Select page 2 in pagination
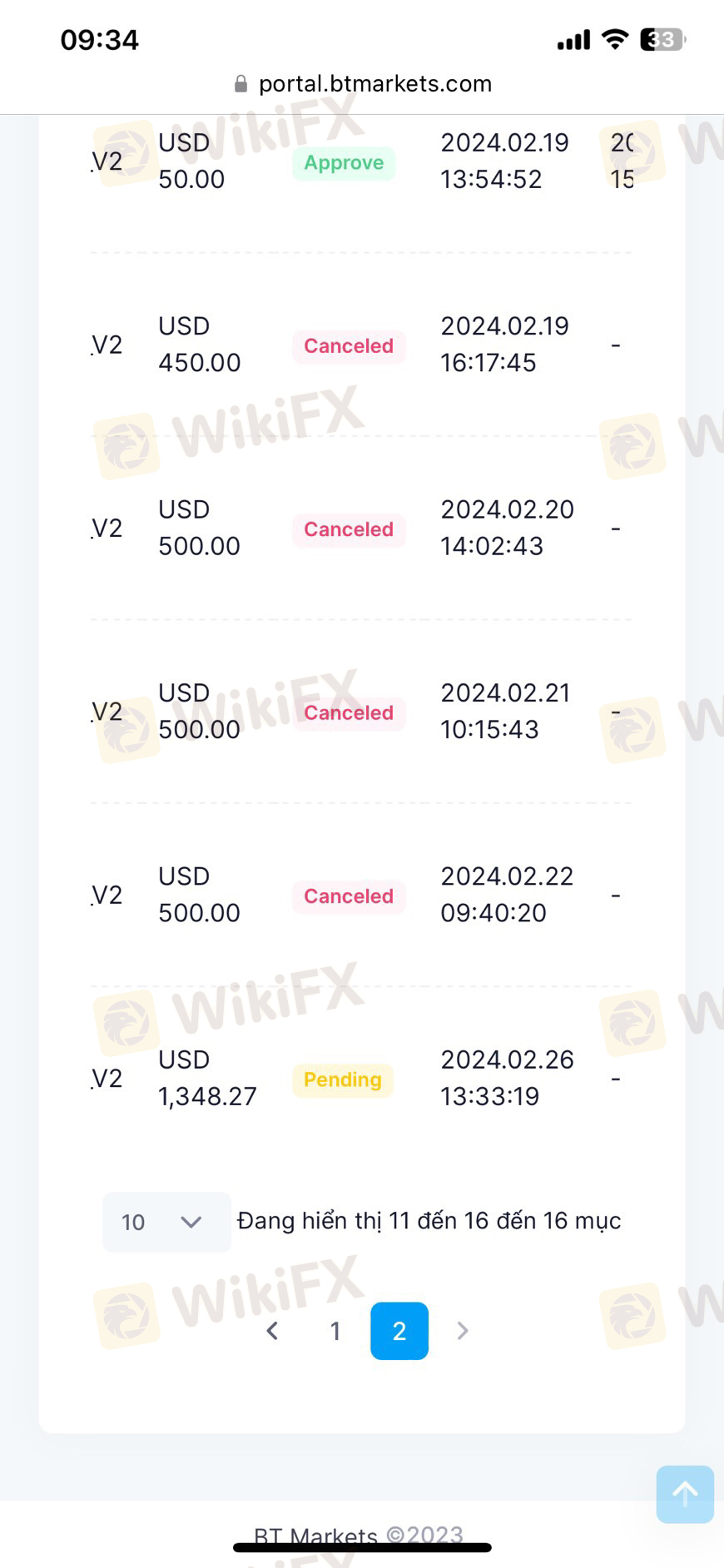724x1568 pixels. pos(399,1331)
